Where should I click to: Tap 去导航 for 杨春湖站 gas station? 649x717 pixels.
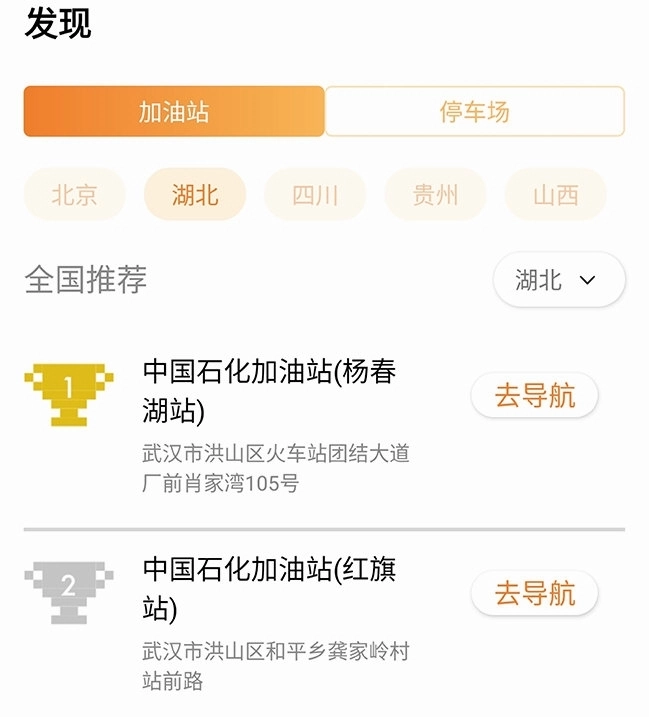[535, 396]
